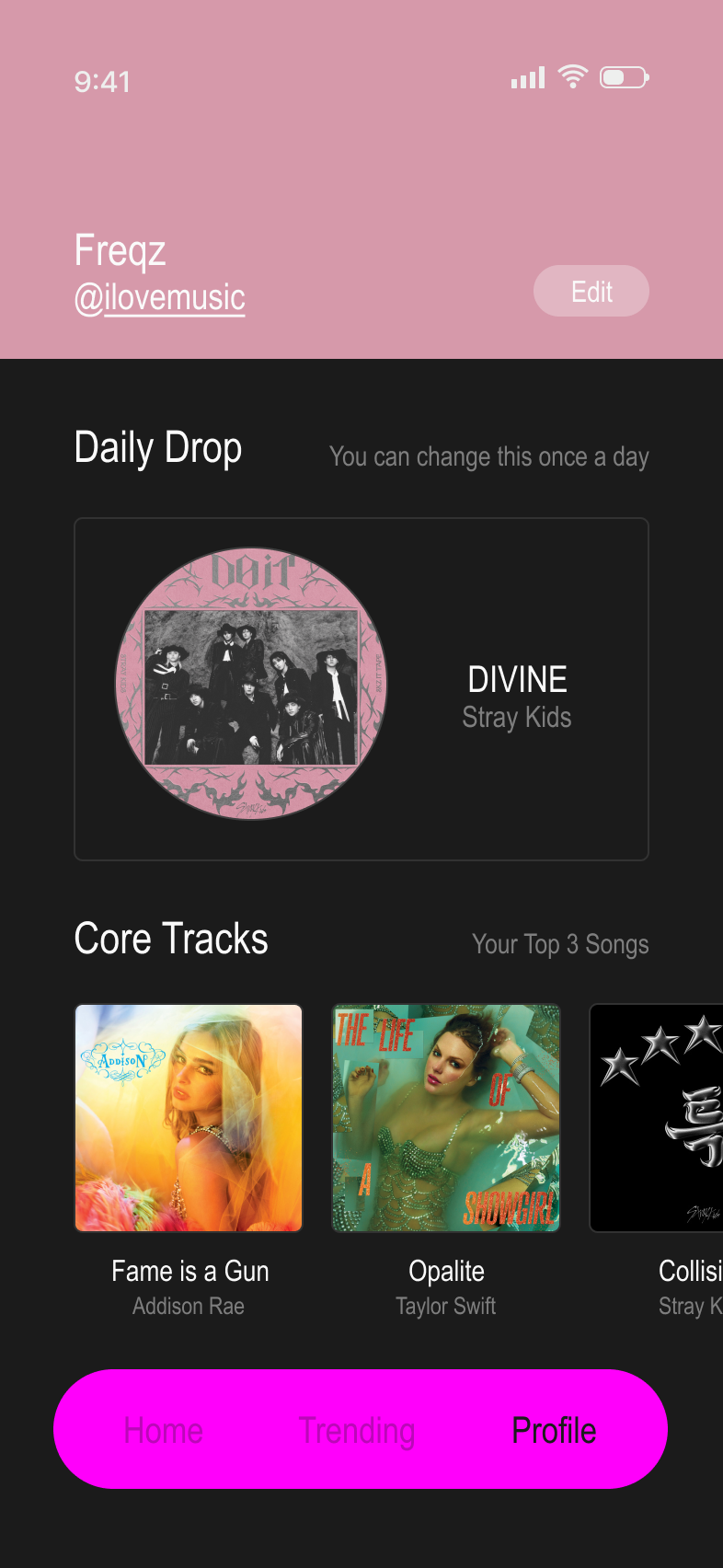Image resolution: width=723 pixels, height=1568 pixels.
Task: Select the artist name Stray Kids
Action: pyautogui.click(x=517, y=717)
